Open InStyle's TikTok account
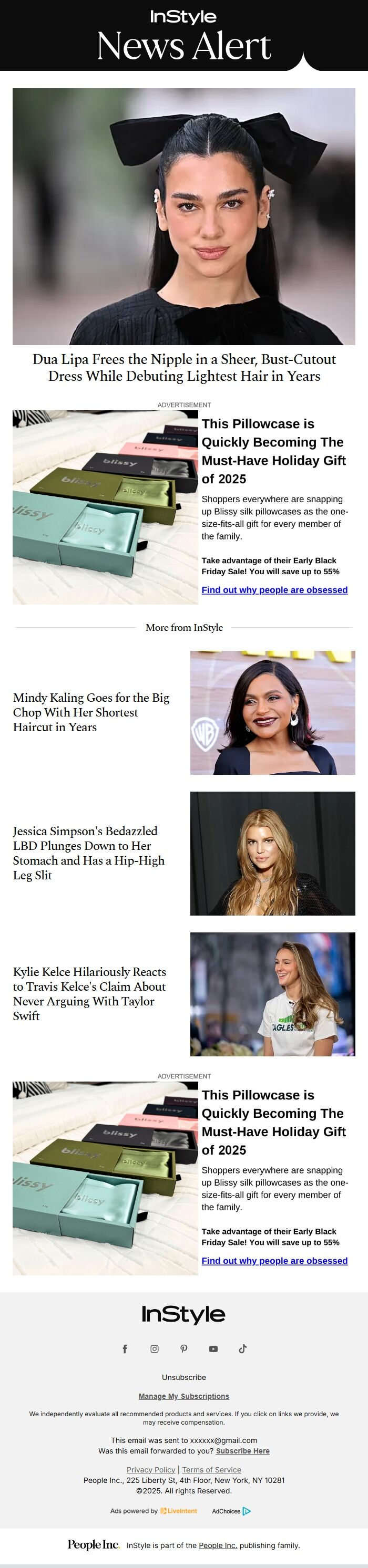 pyautogui.click(x=242, y=1349)
